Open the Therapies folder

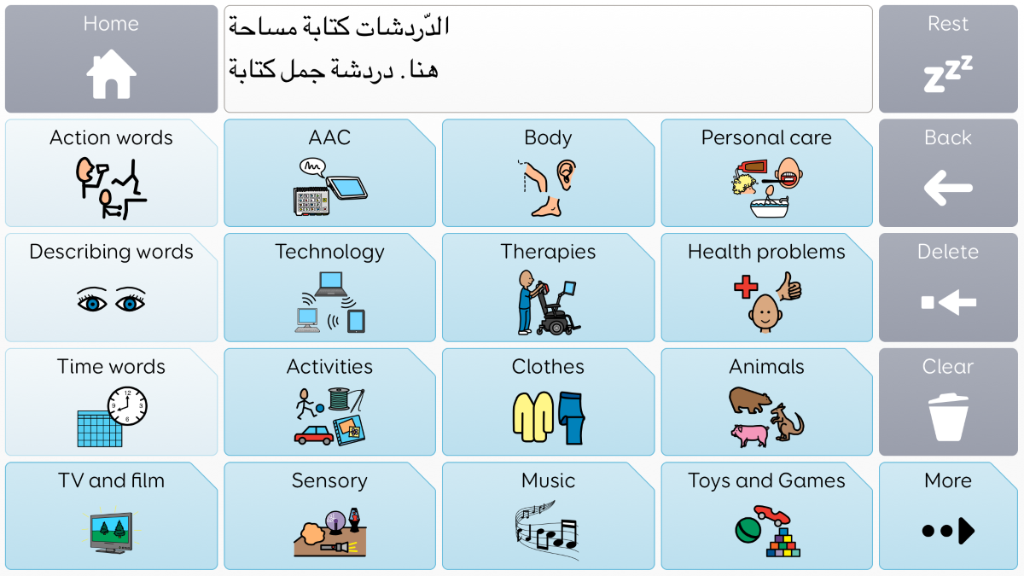(548, 288)
